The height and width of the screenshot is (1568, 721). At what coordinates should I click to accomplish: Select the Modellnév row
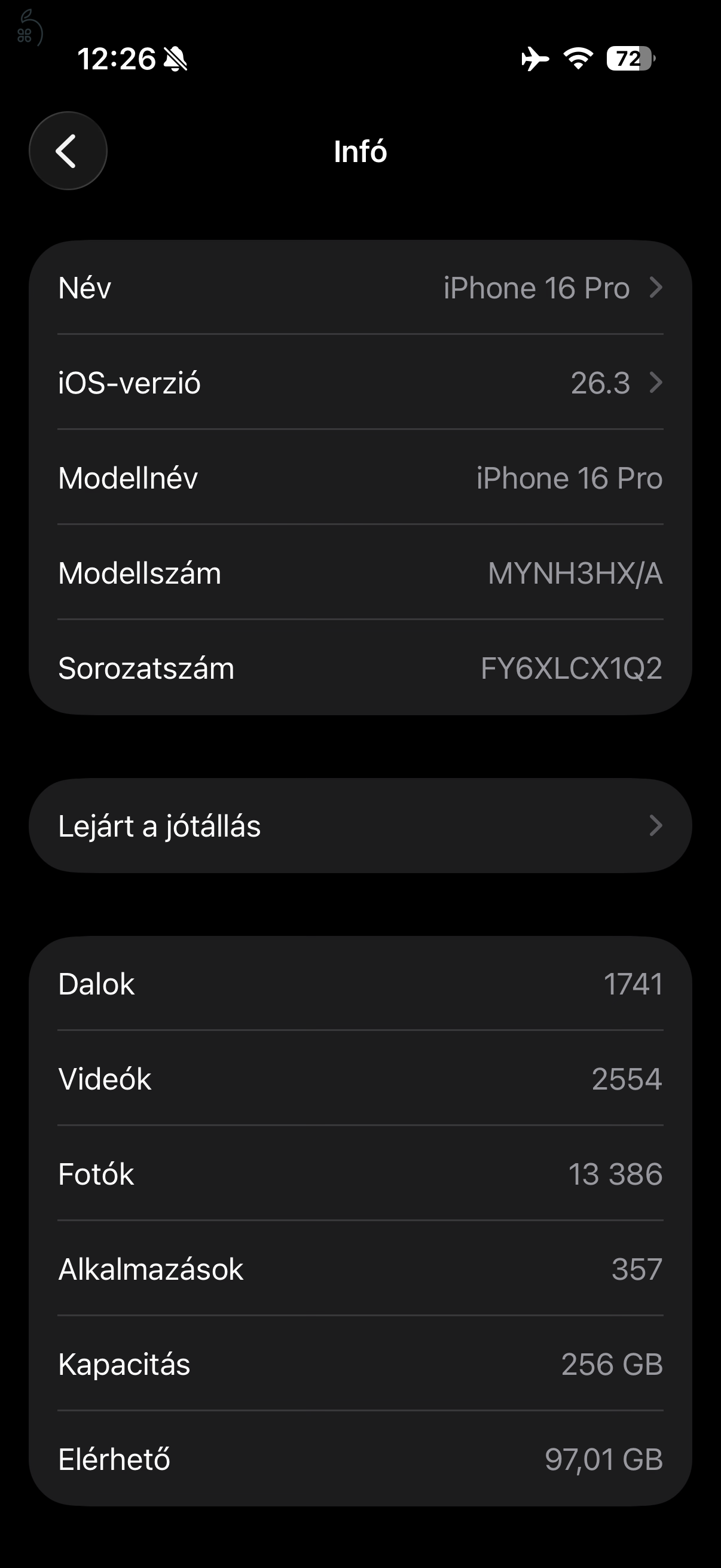(360, 478)
